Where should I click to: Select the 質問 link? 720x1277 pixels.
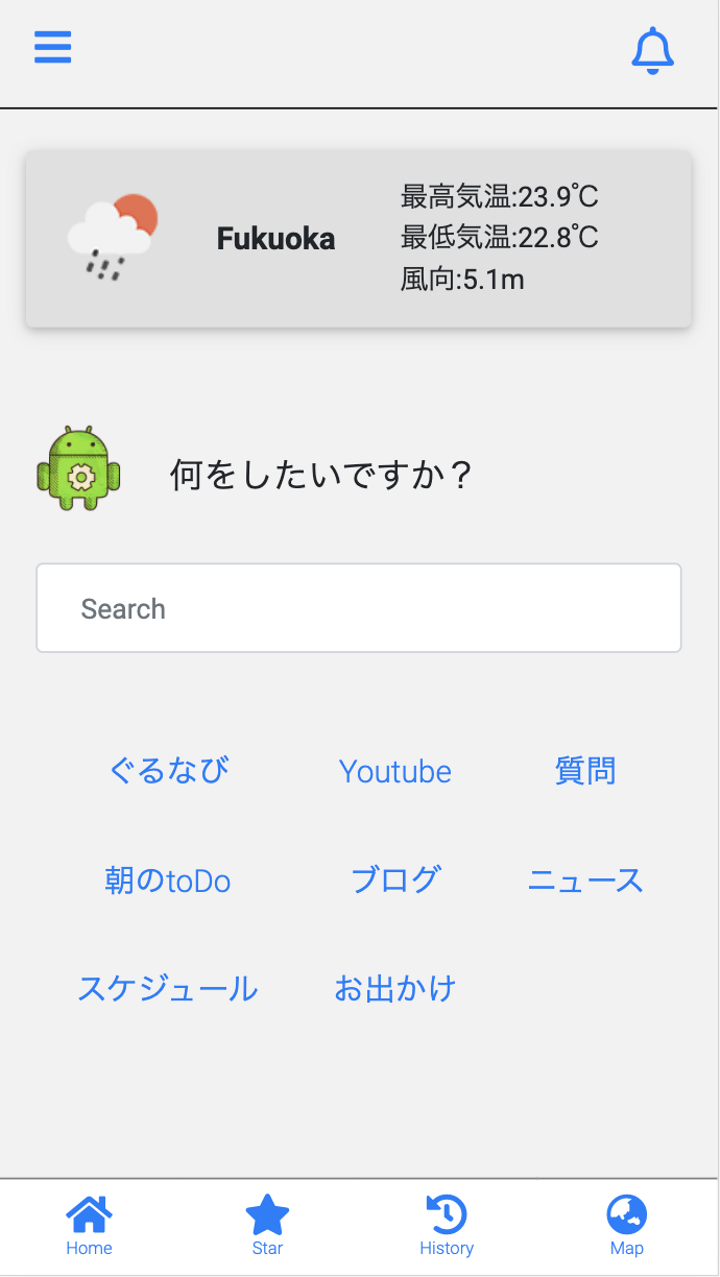click(585, 771)
